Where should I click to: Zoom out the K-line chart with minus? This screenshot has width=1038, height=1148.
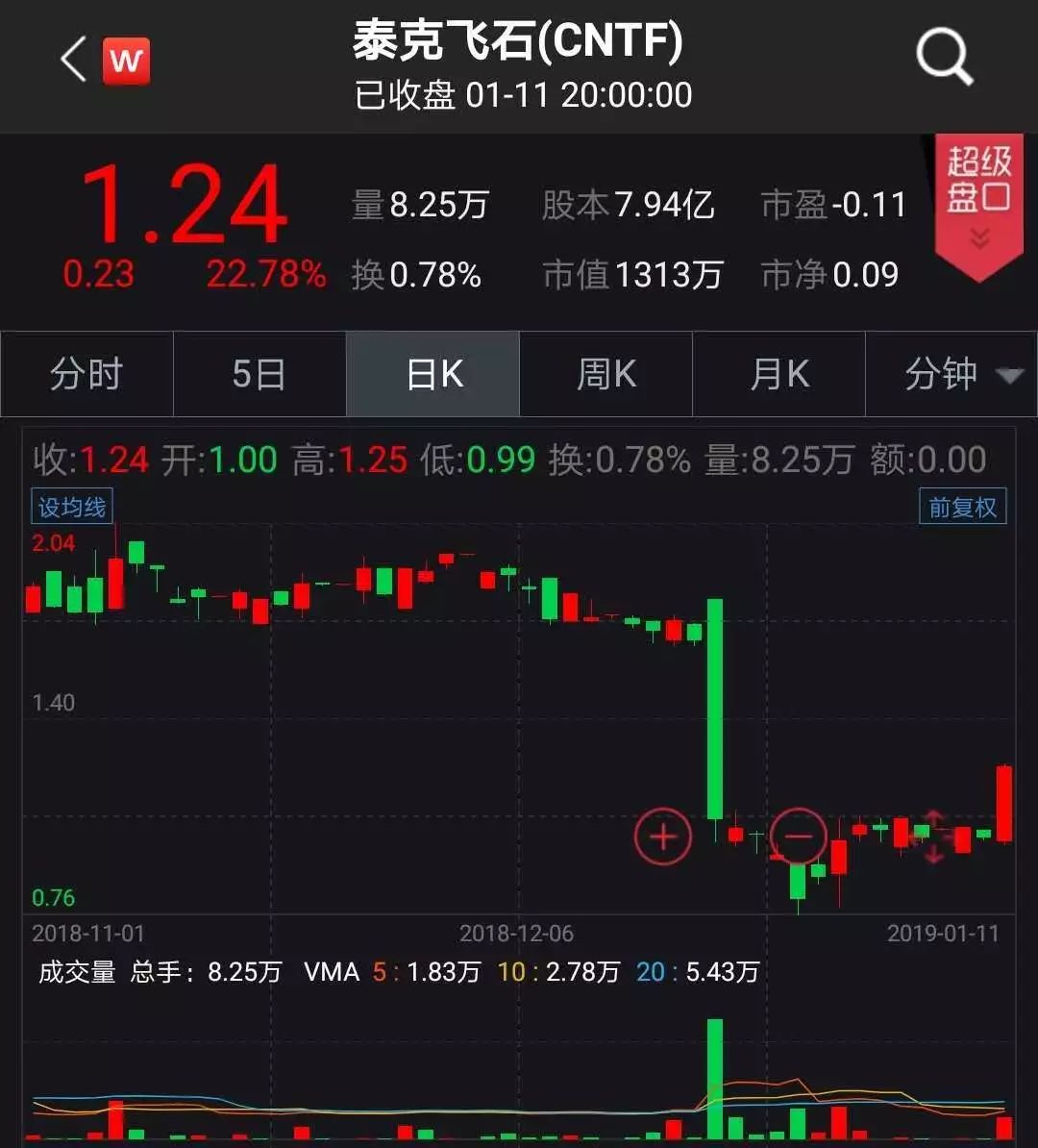click(x=799, y=836)
